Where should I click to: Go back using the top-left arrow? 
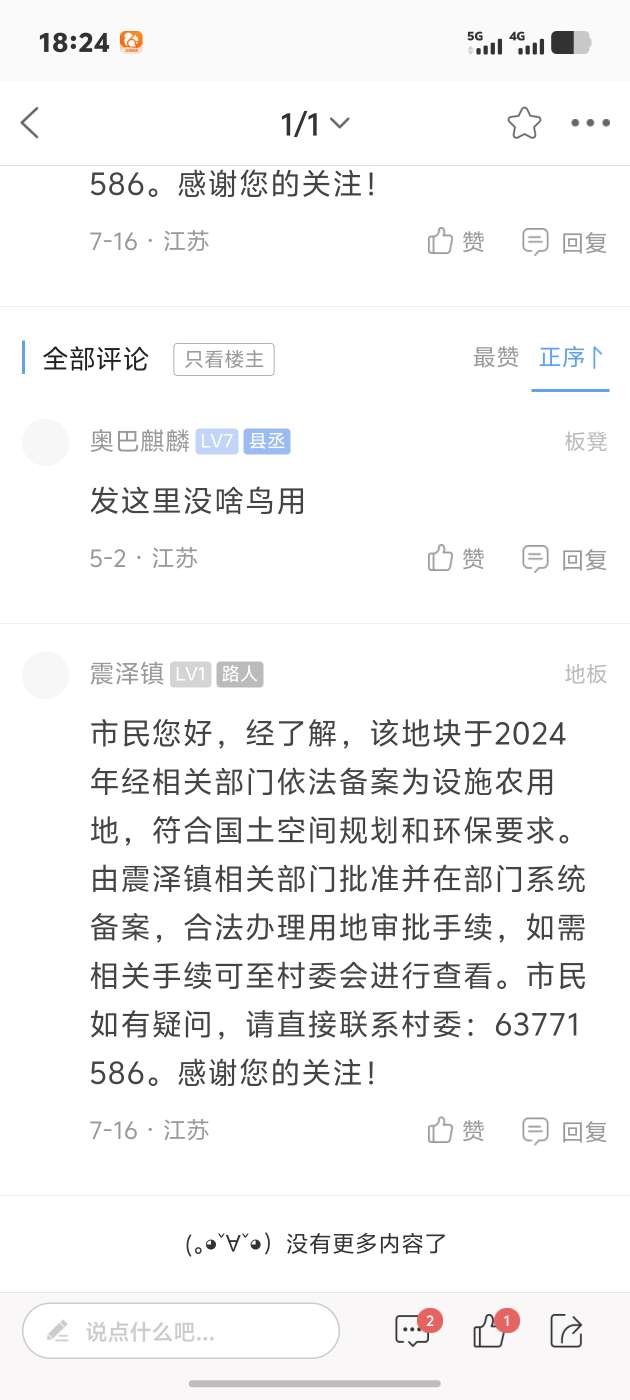tap(30, 123)
